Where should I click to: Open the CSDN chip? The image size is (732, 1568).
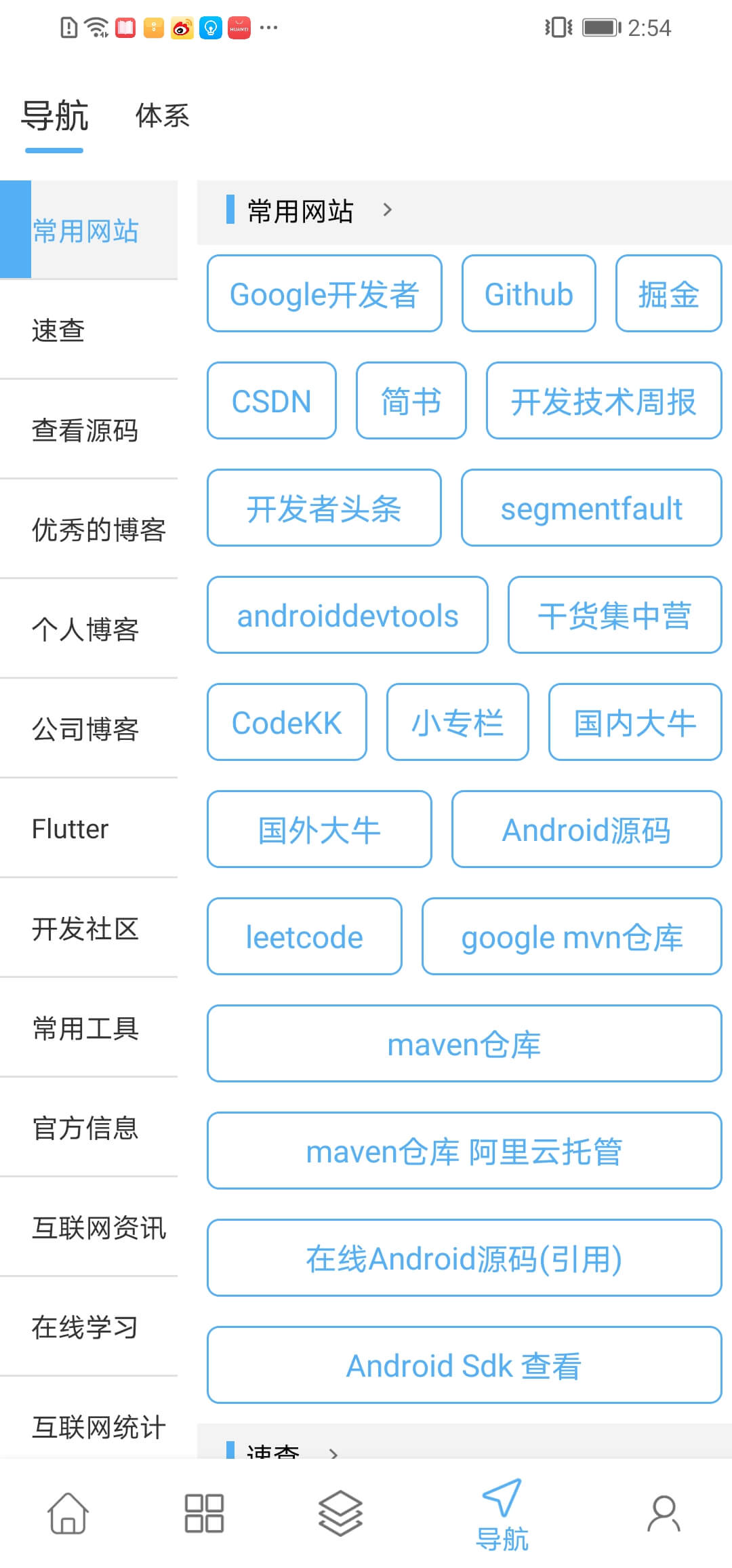(x=271, y=401)
